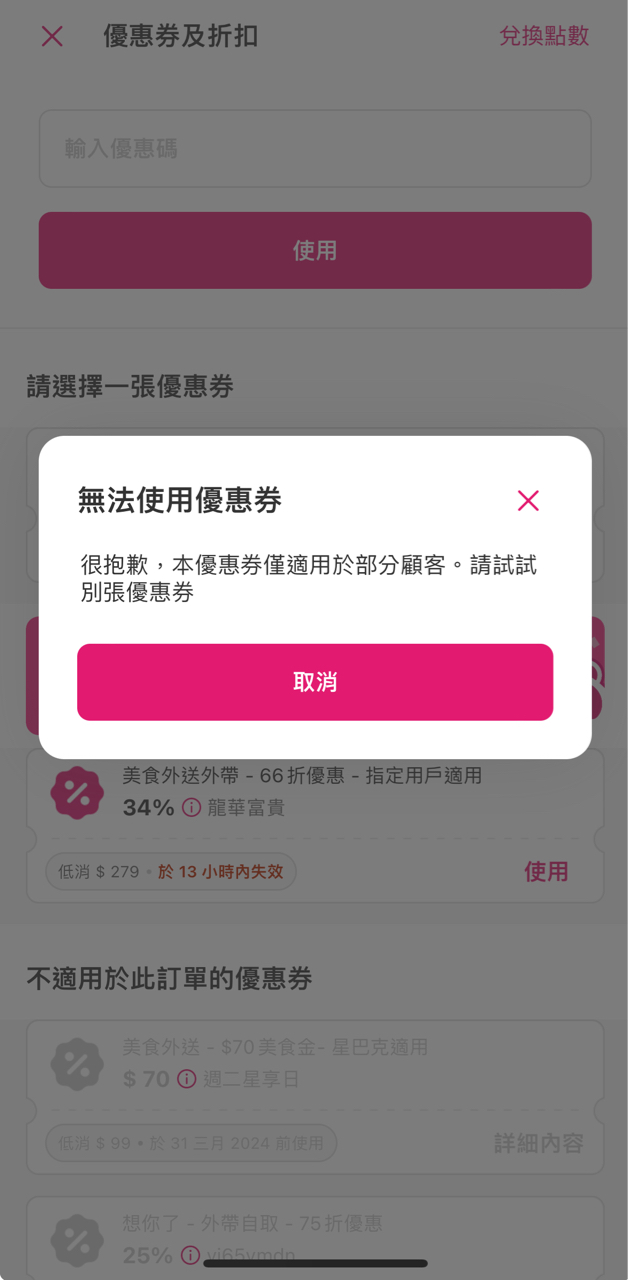This screenshot has width=628, height=1280.
Task: Close the 無法使用優惠券 dialog with X
Action: click(x=528, y=501)
